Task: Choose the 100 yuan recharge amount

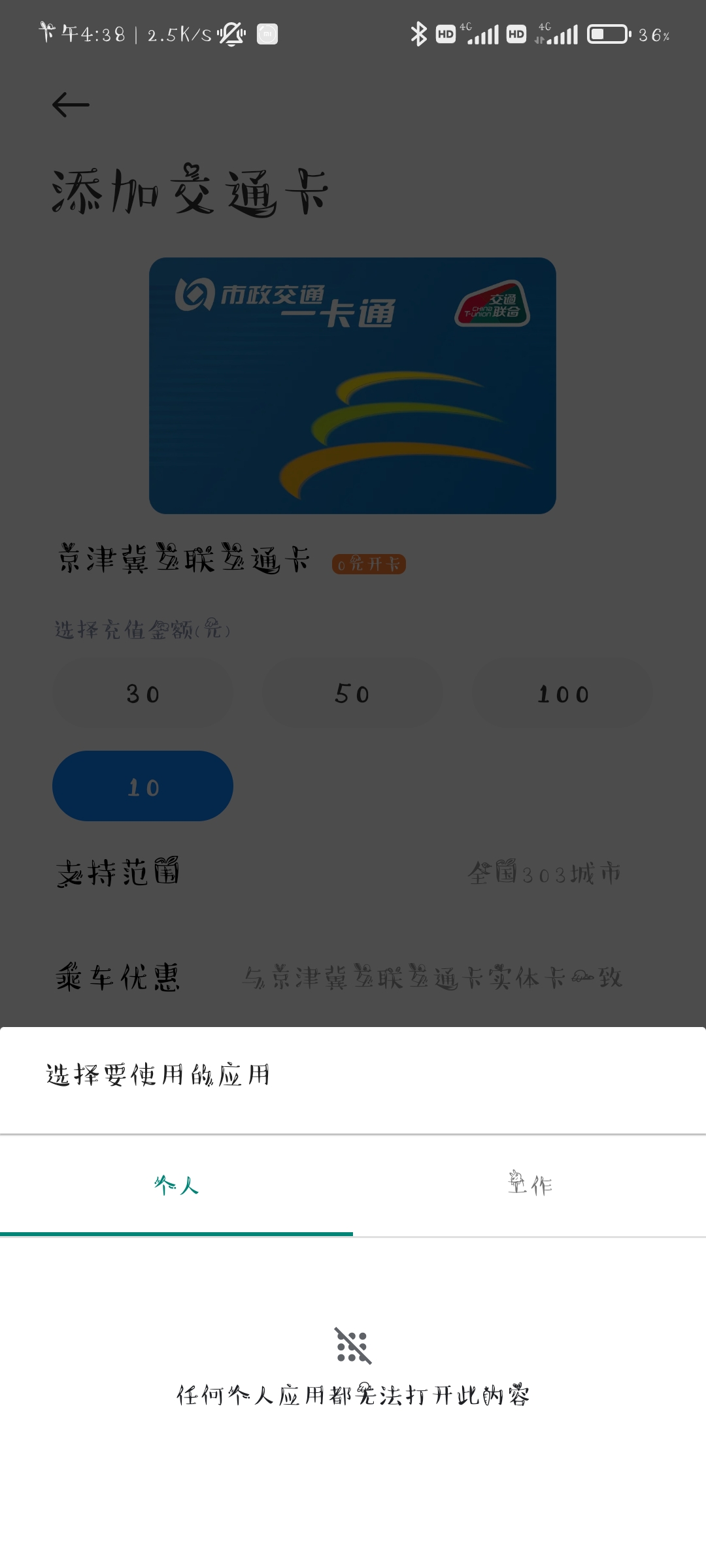Action: (562, 693)
